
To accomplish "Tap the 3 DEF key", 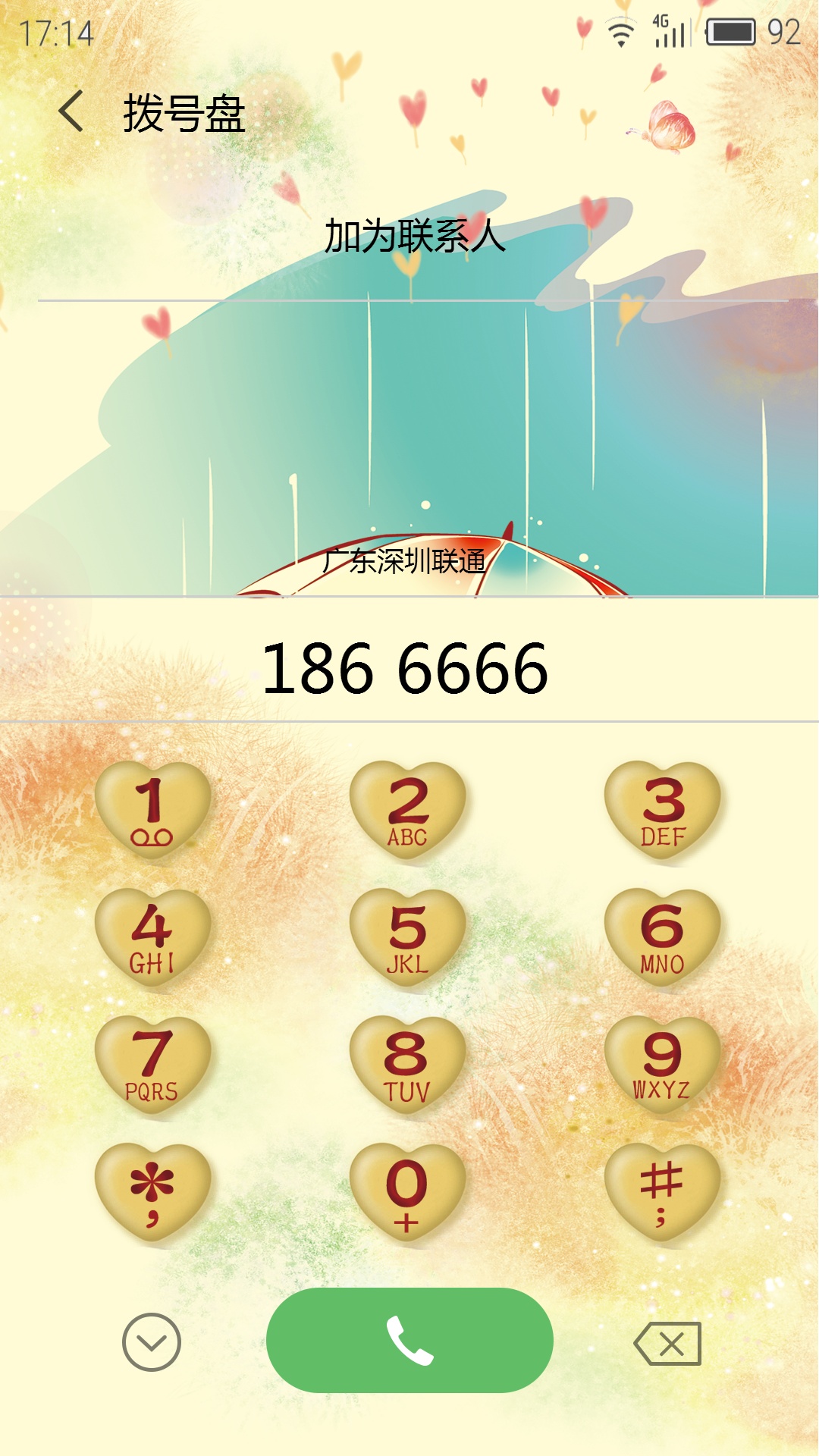I will [663, 812].
